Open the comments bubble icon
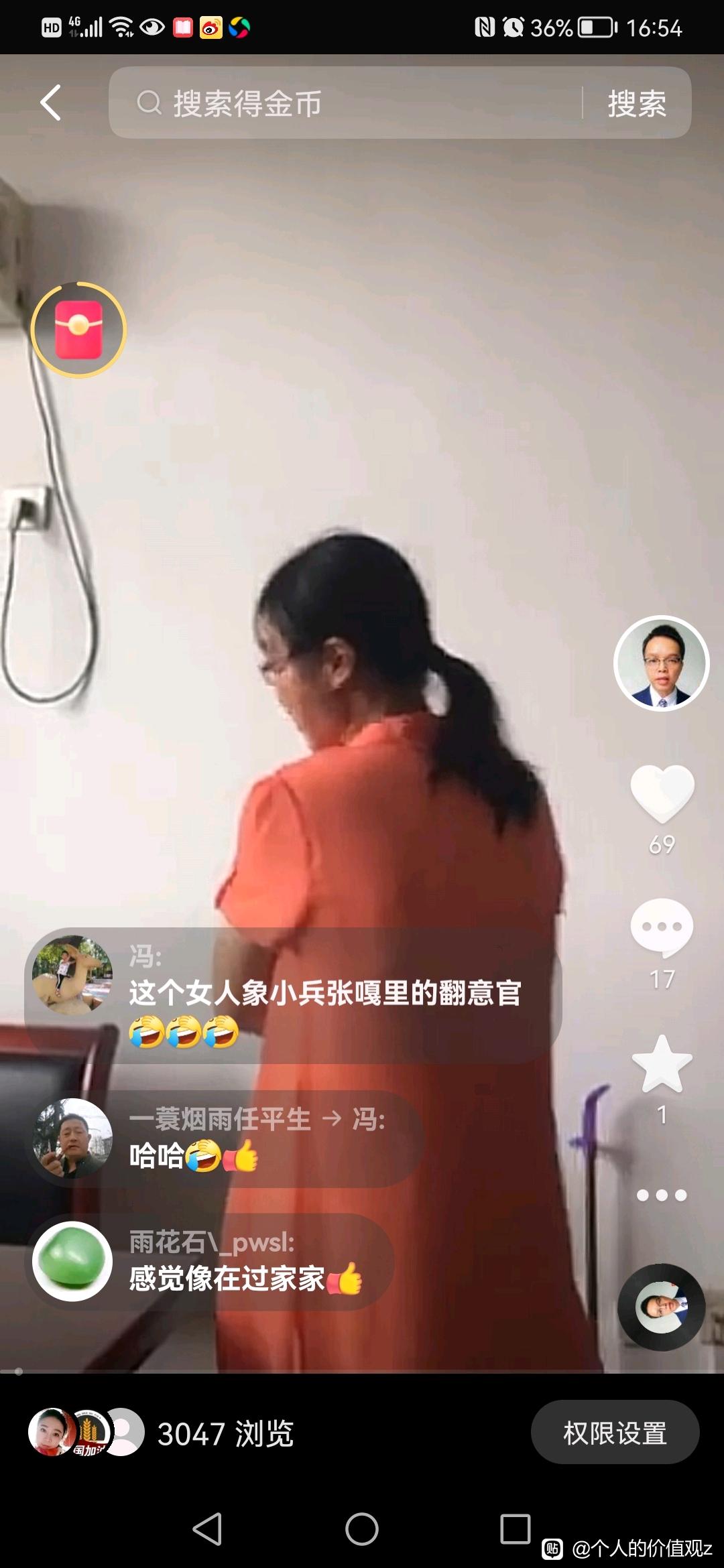724x1568 pixels. click(x=662, y=928)
